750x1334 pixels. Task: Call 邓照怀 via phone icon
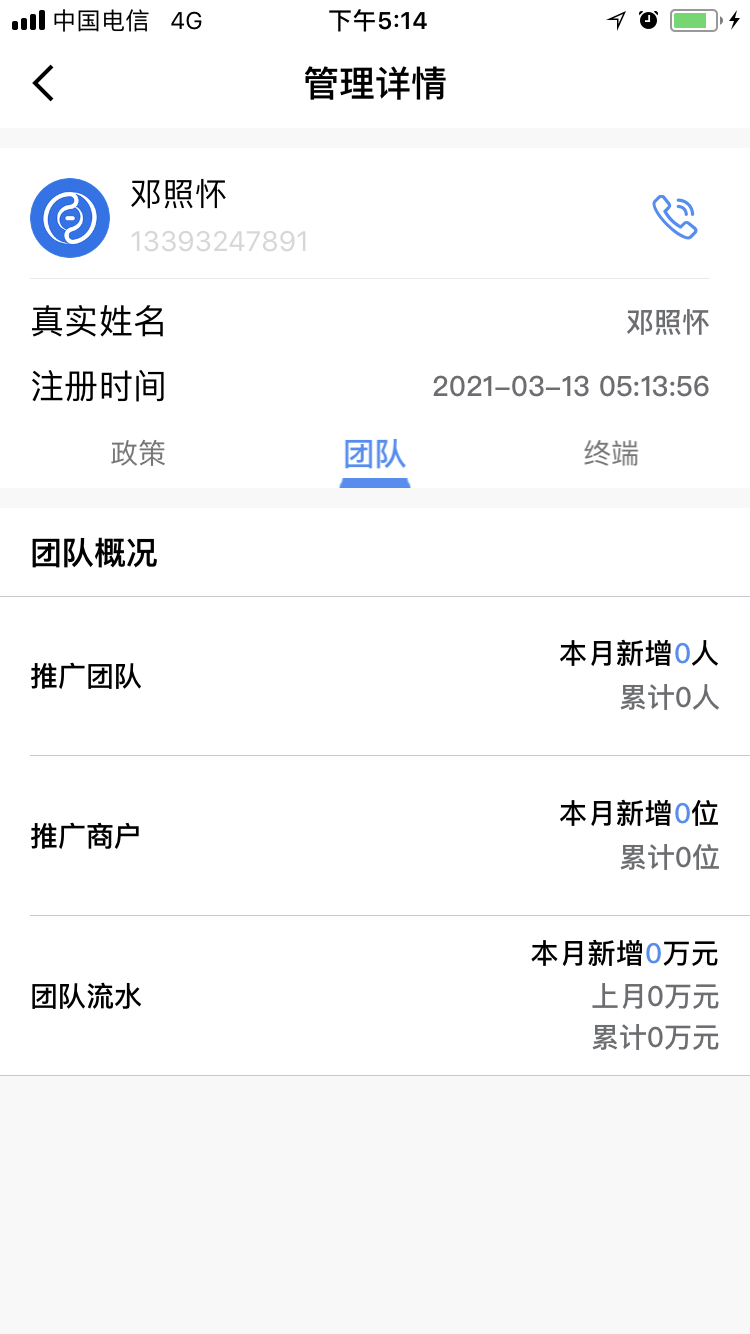[675, 217]
